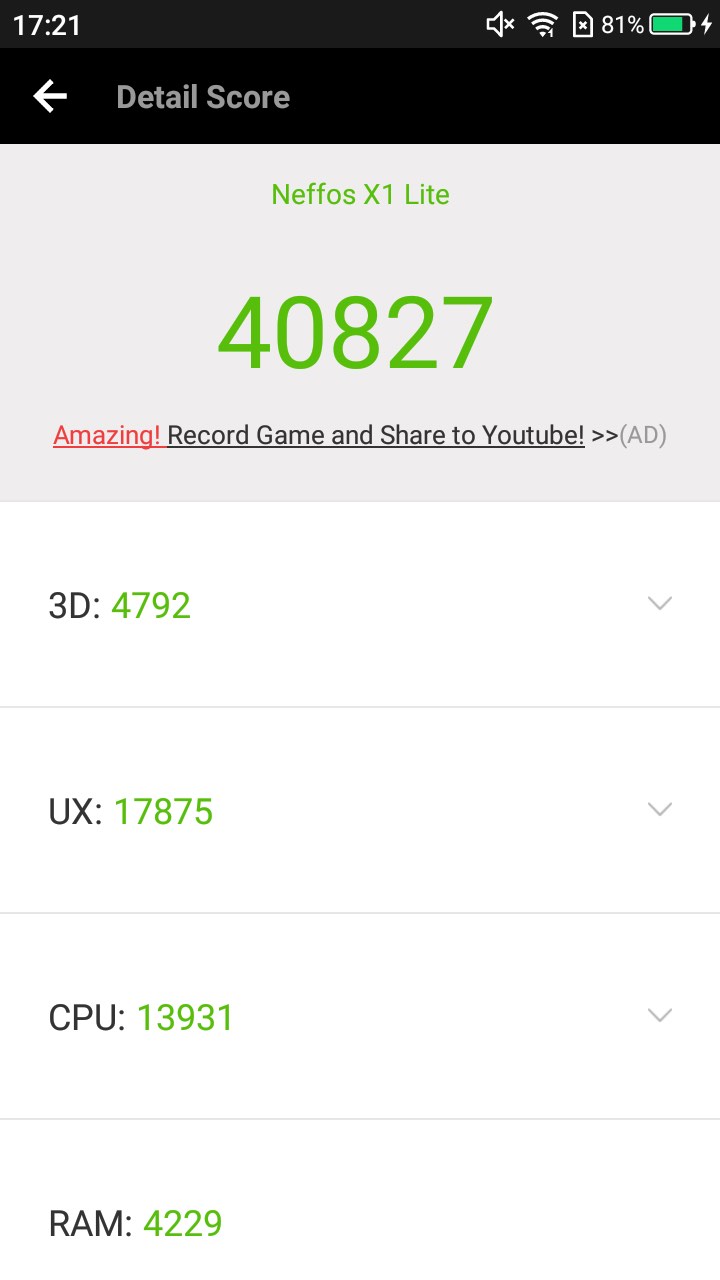Expand the CPU score breakdown
The image size is (720, 1280).
click(x=659, y=1015)
